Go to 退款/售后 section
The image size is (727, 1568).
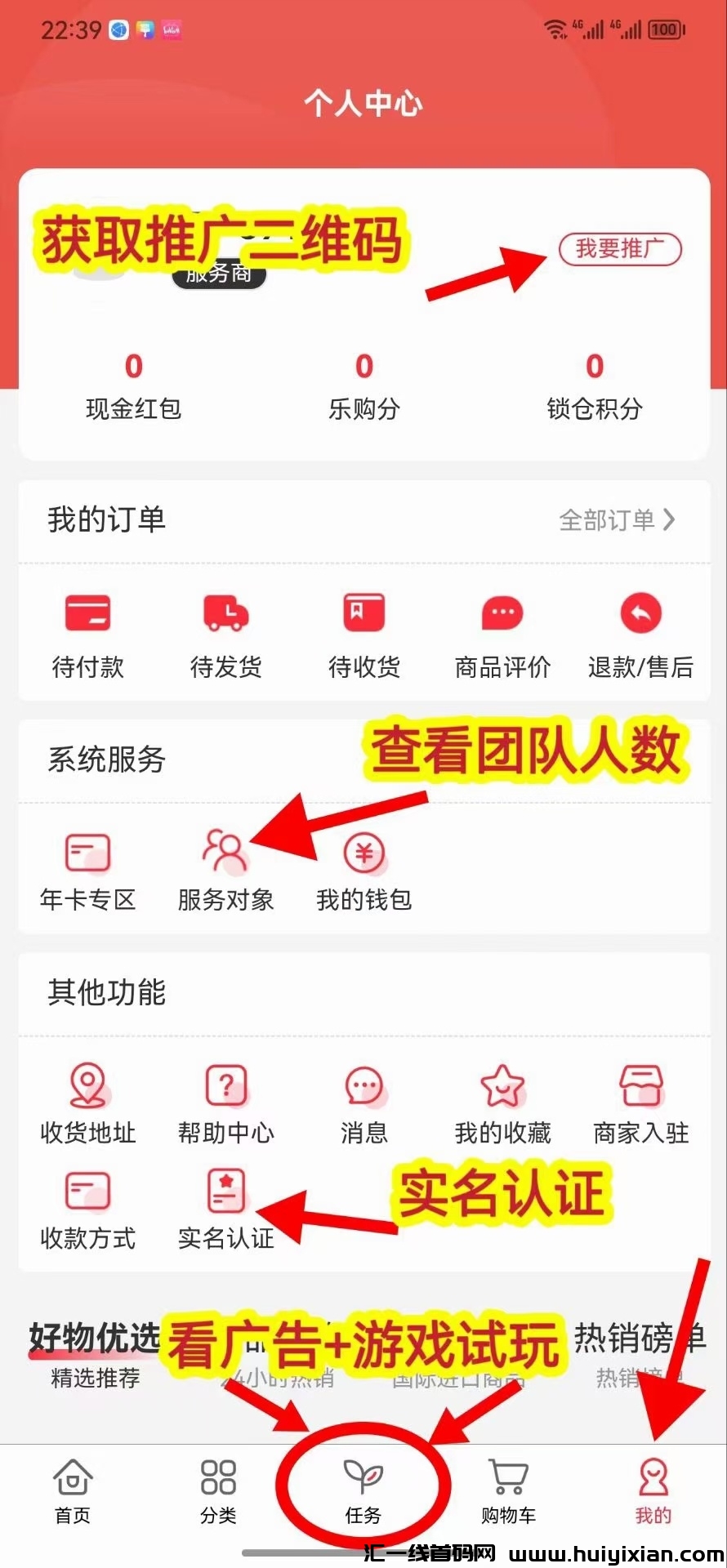pos(640,633)
